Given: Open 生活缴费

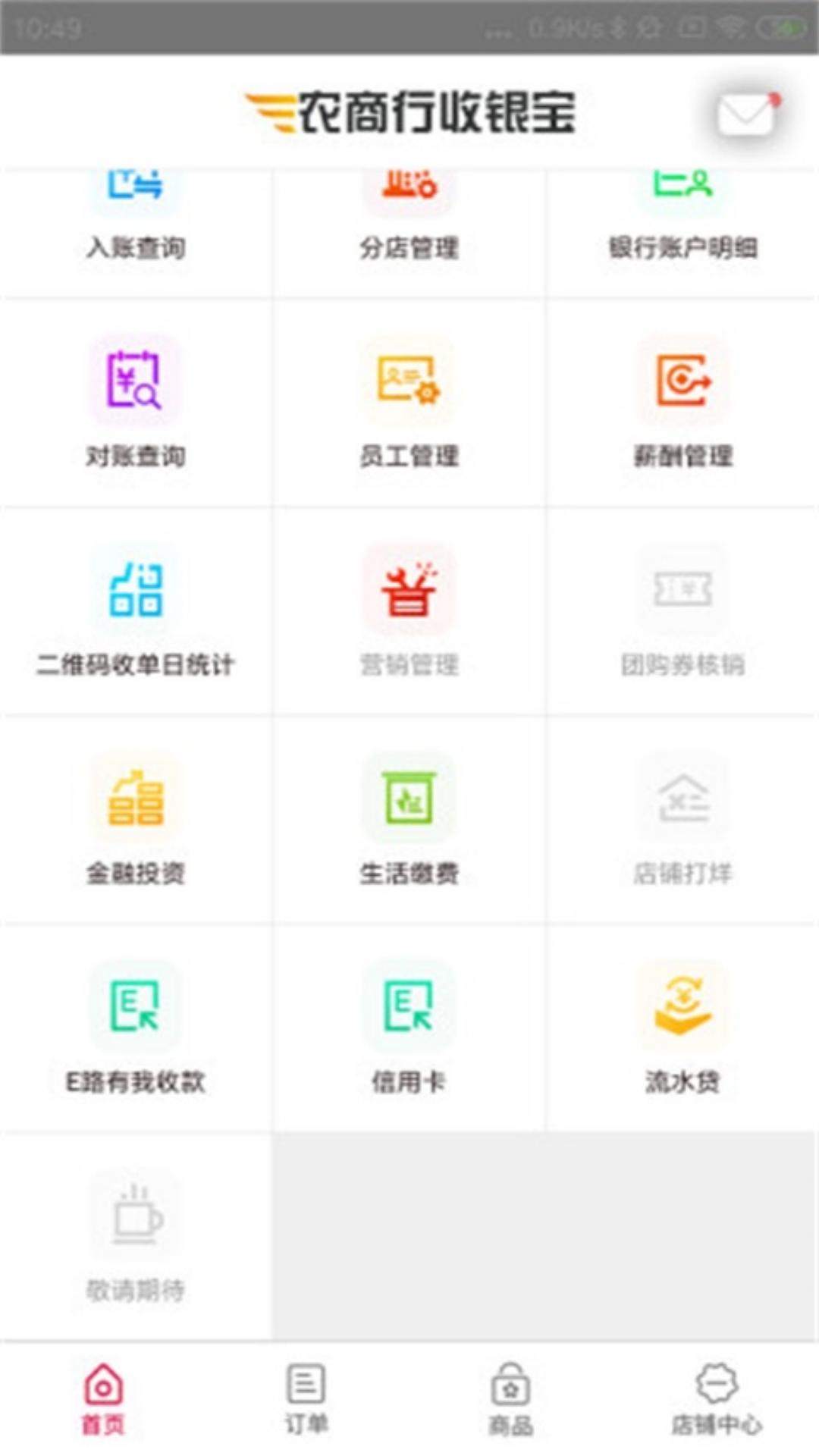Looking at the screenshot, I should 409,820.
